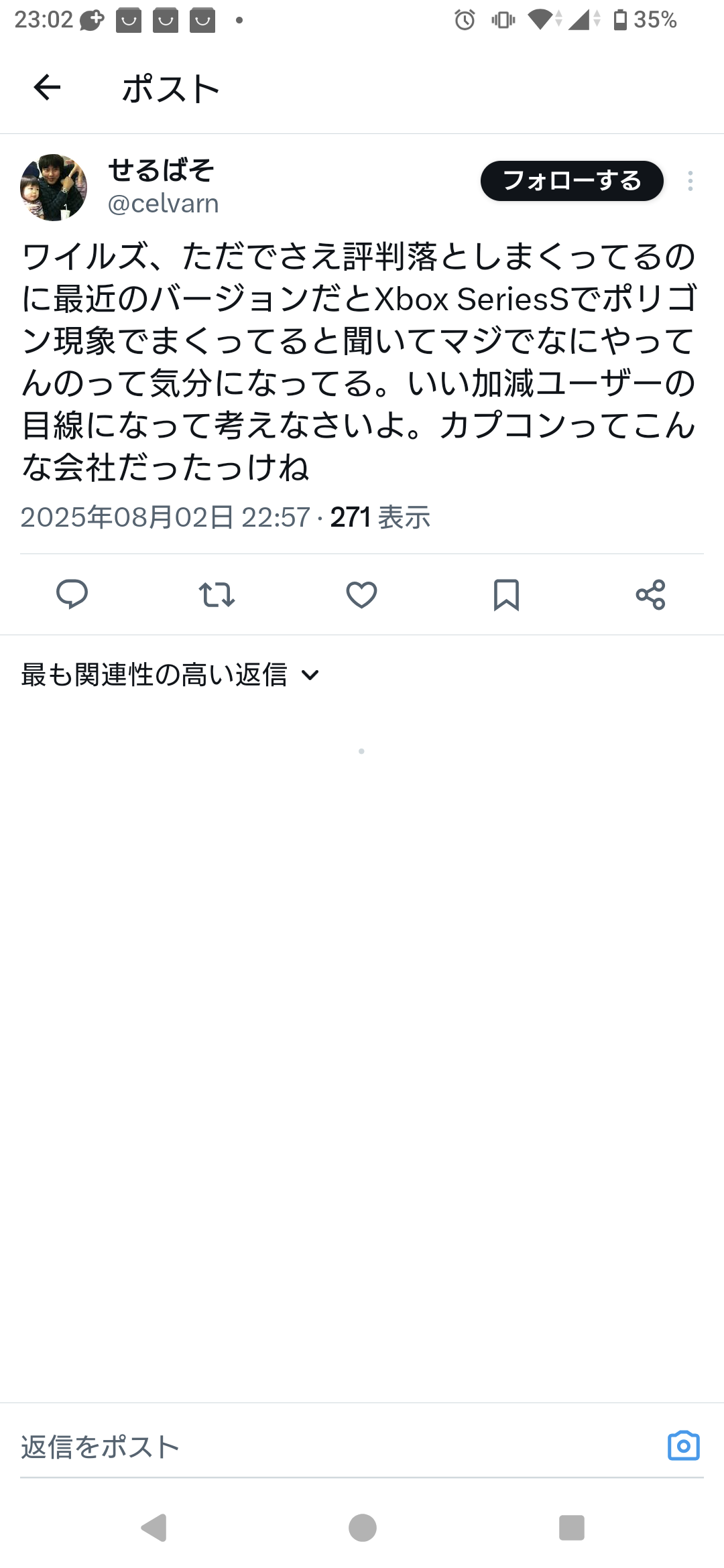Tap the system home button
The width and height of the screenshot is (724, 1568).
pyautogui.click(x=362, y=1528)
